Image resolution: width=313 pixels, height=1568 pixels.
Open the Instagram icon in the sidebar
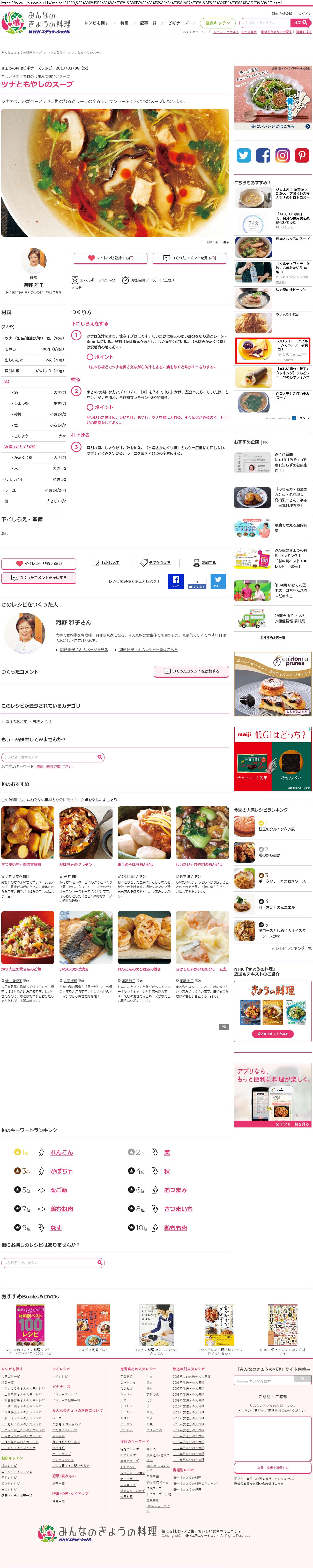coord(282,155)
